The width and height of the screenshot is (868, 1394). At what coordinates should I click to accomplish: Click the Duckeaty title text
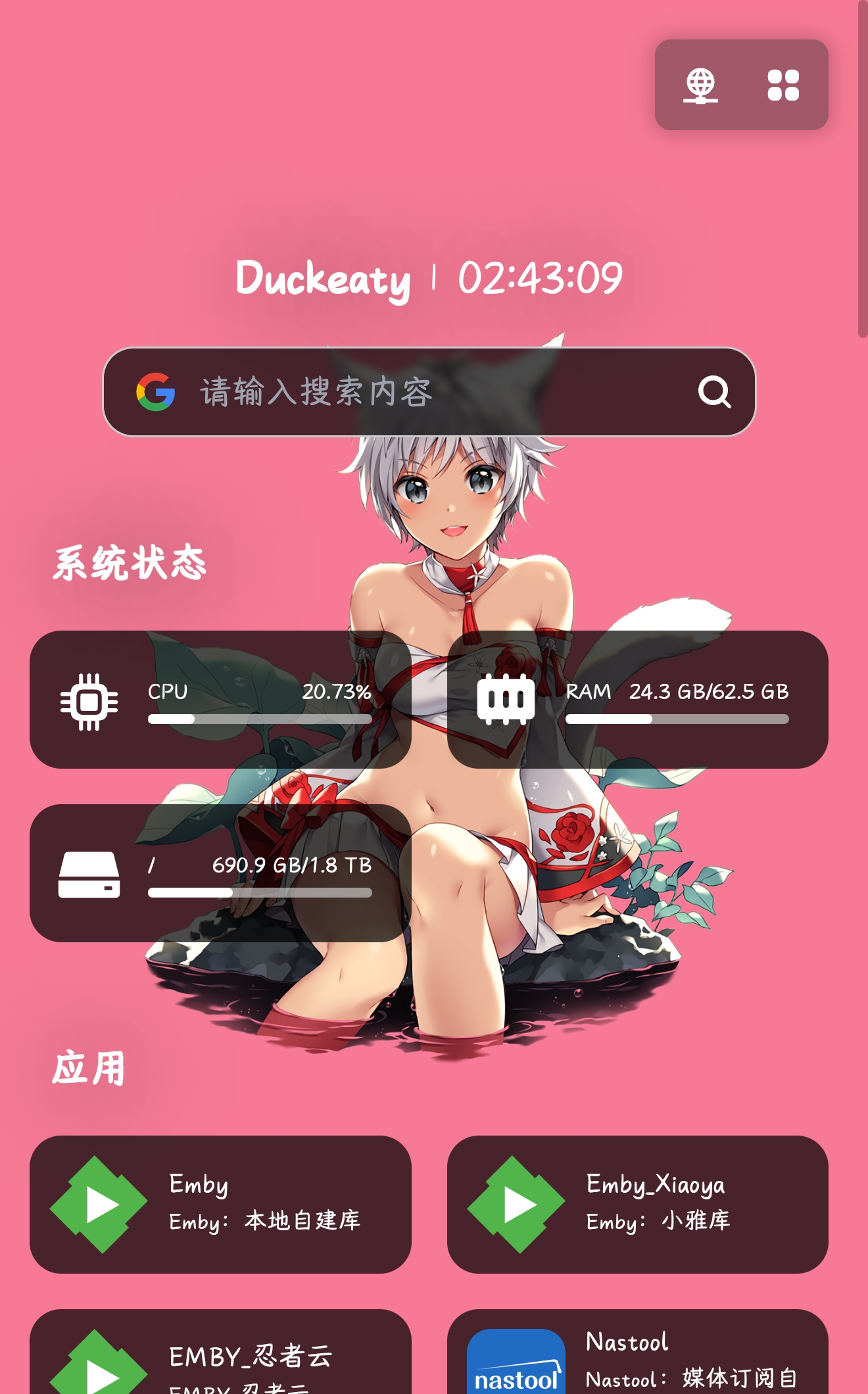click(322, 279)
